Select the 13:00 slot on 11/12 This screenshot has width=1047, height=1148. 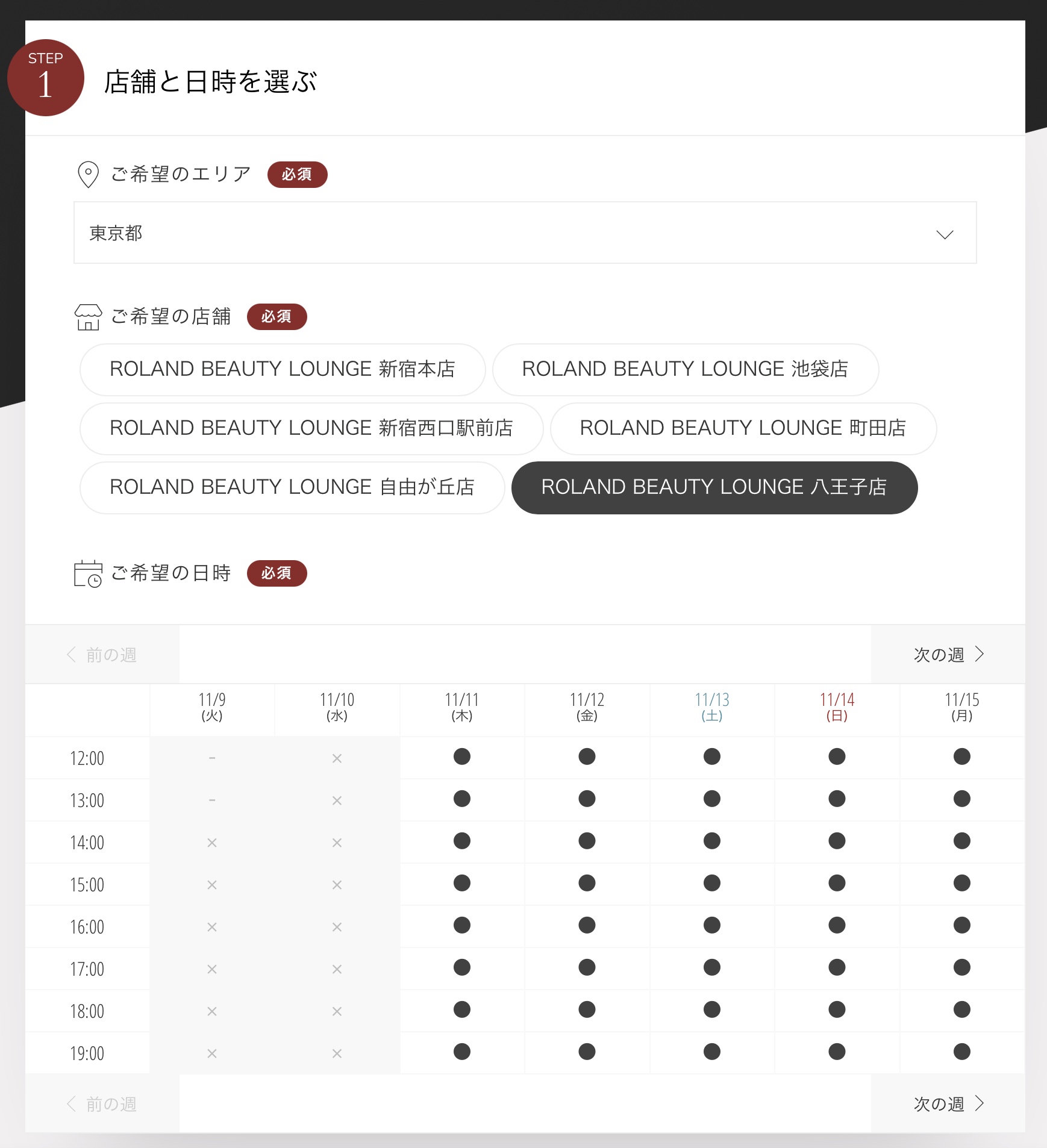[587, 799]
